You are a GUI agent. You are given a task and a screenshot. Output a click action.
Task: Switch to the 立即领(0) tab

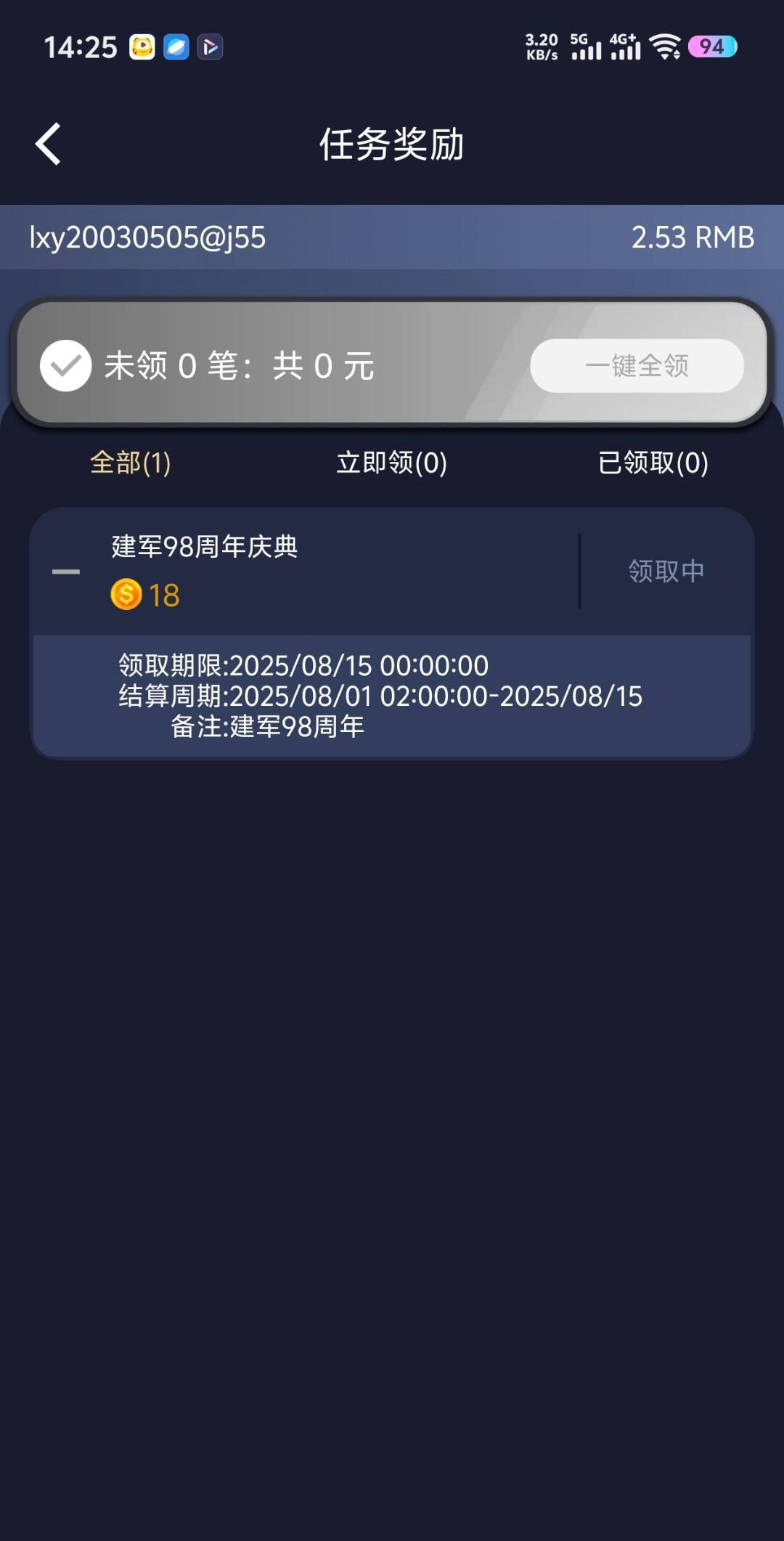click(391, 463)
